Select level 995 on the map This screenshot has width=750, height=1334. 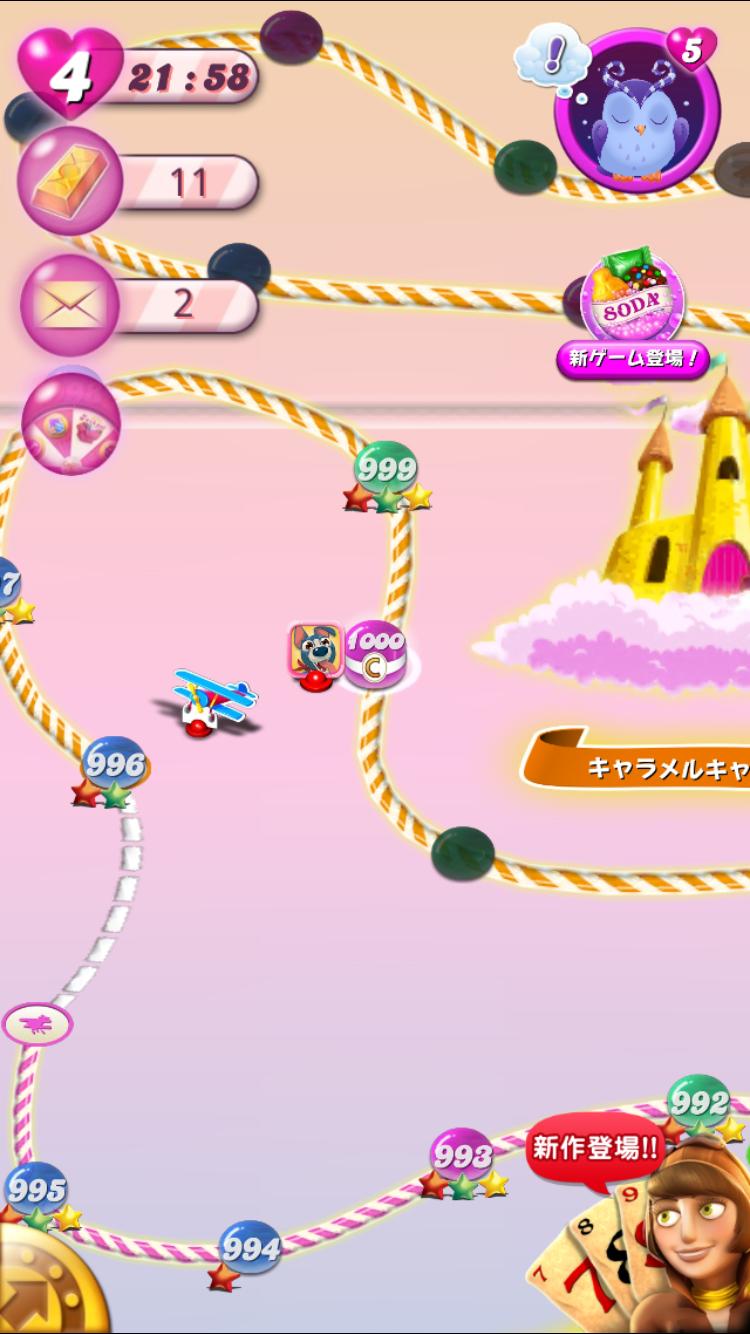(36, 1190)
